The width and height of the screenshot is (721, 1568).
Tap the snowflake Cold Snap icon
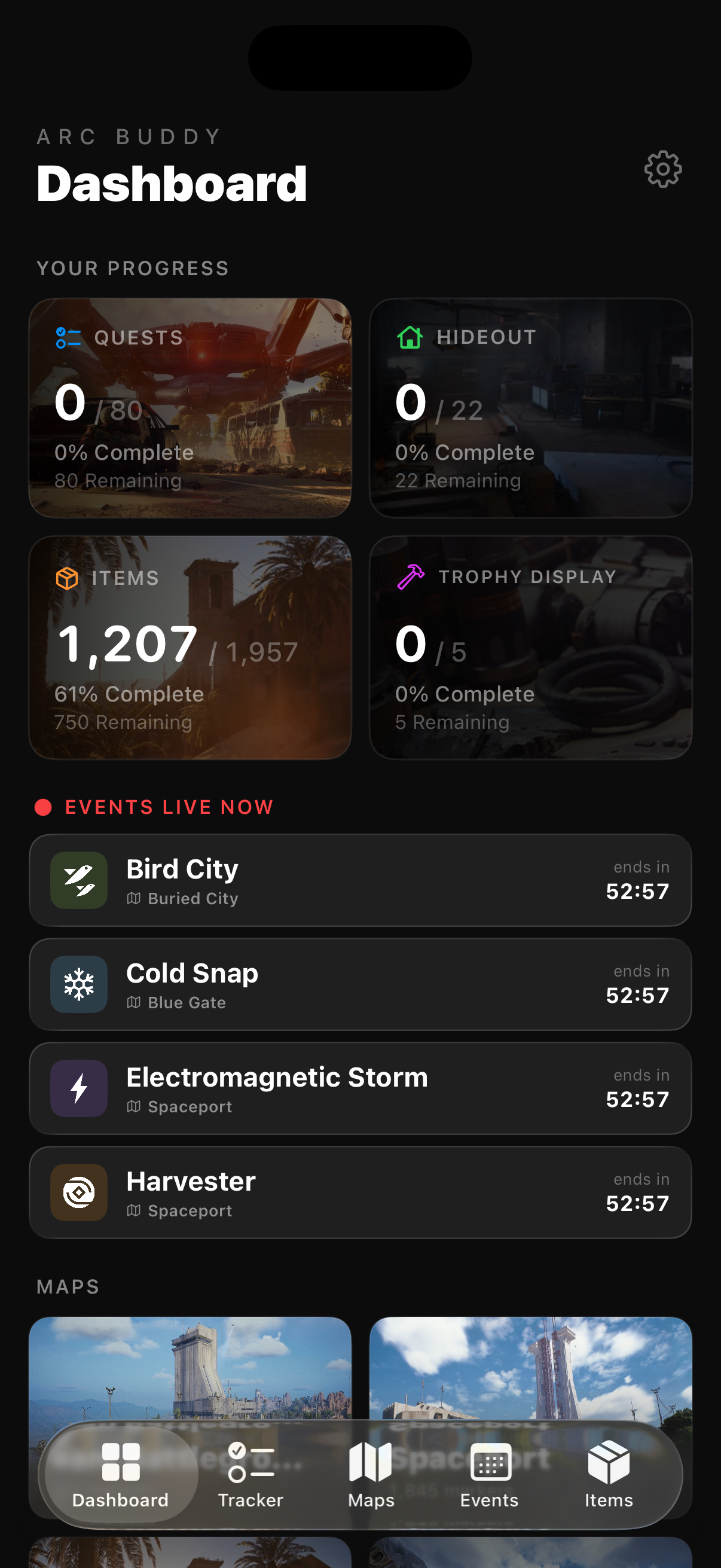coord(78,984)
